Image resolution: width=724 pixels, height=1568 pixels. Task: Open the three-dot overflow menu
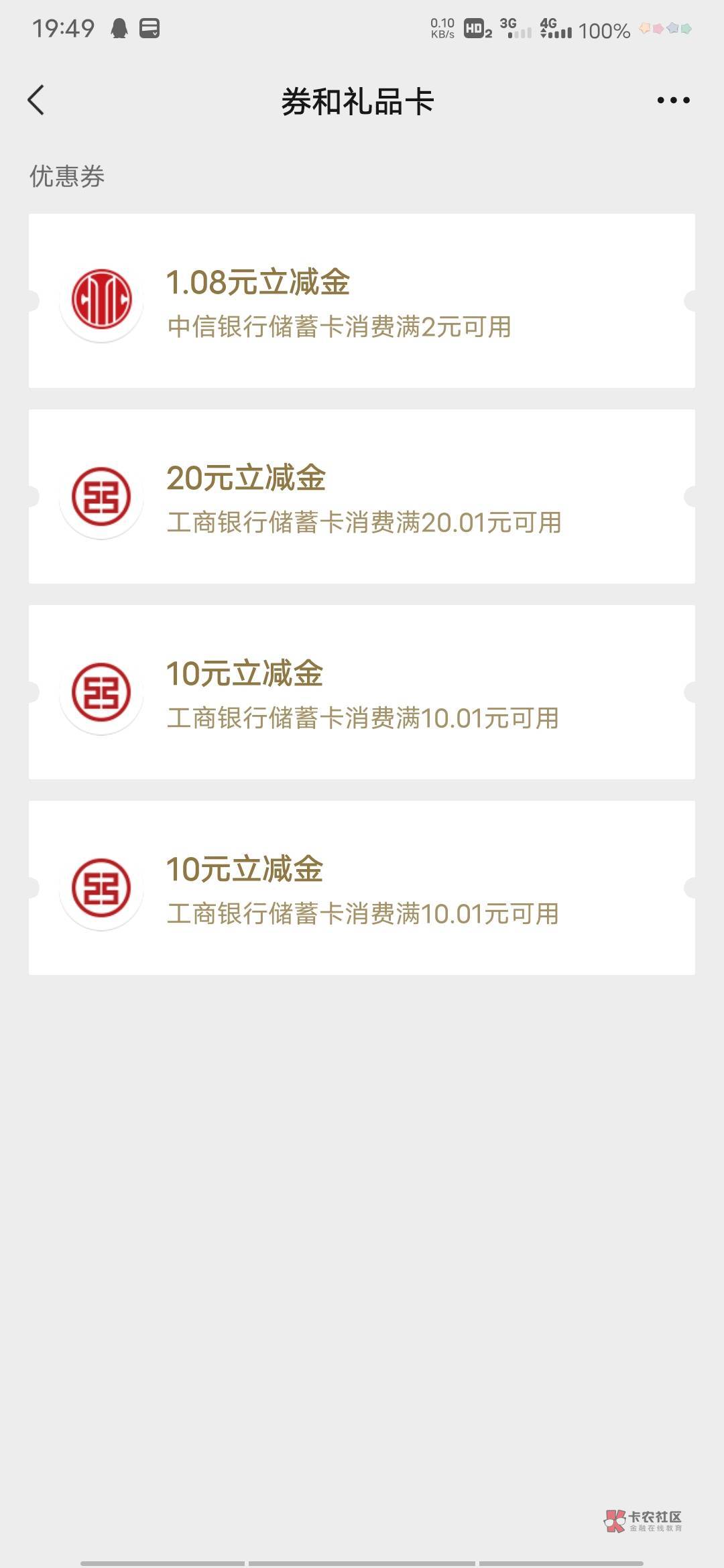coord(672,101)
